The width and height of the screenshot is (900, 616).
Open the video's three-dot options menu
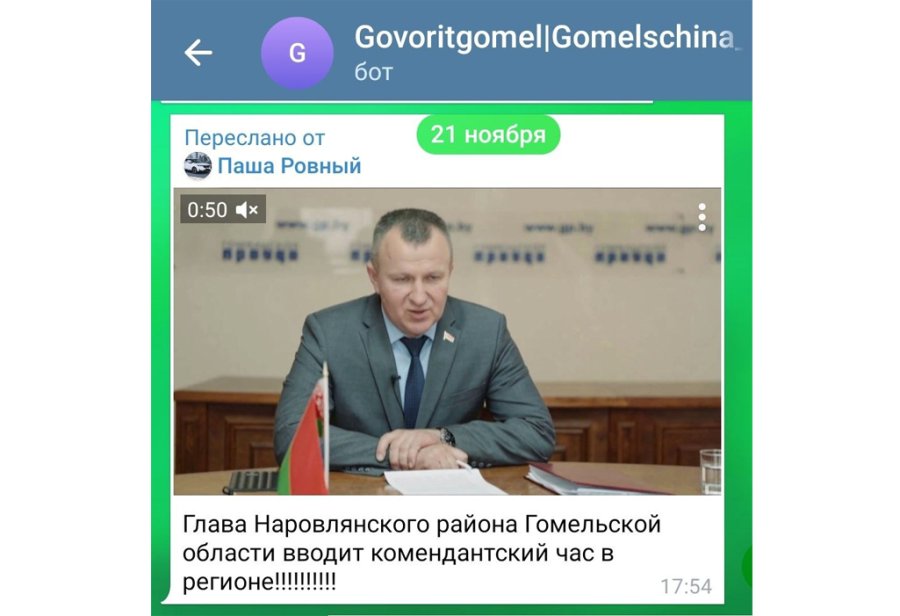click(703, 216)
